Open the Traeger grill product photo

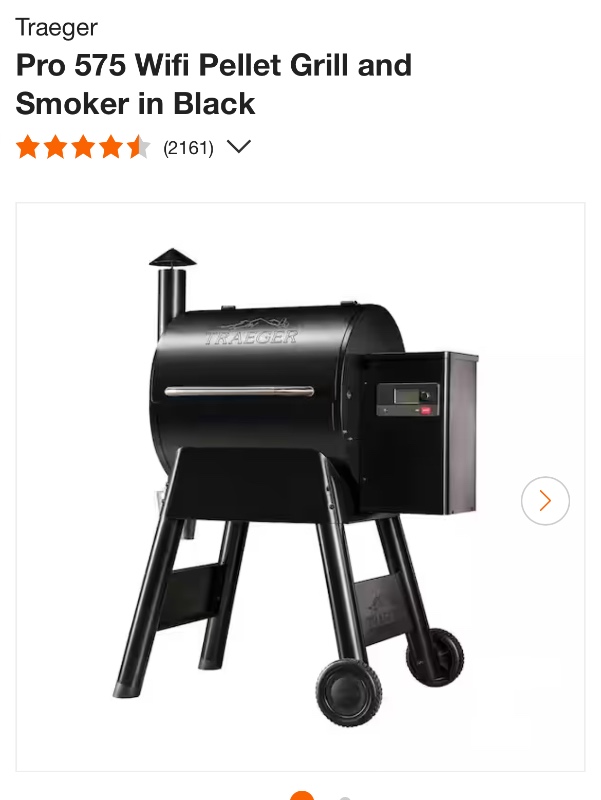(300, 480)
